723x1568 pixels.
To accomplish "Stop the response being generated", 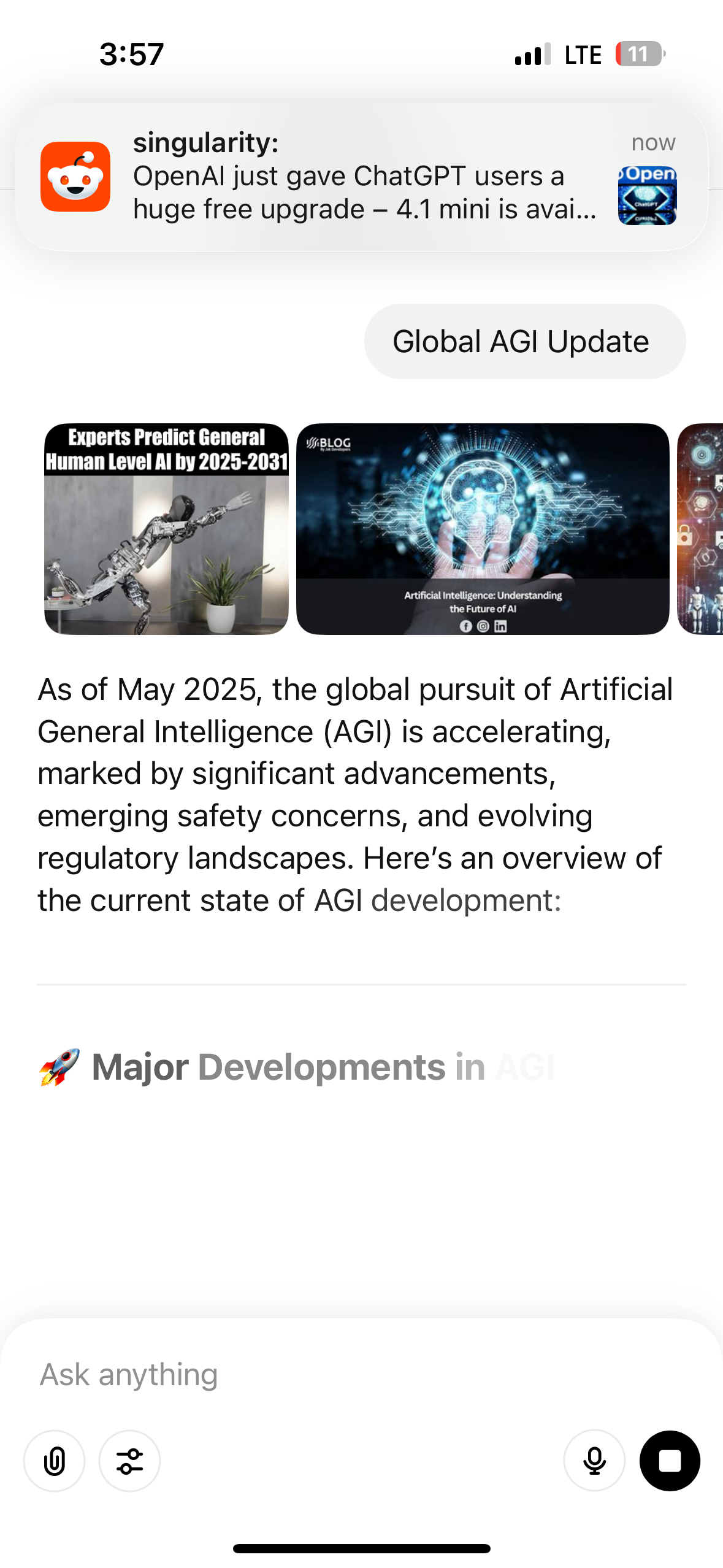I will (670, 1461).
